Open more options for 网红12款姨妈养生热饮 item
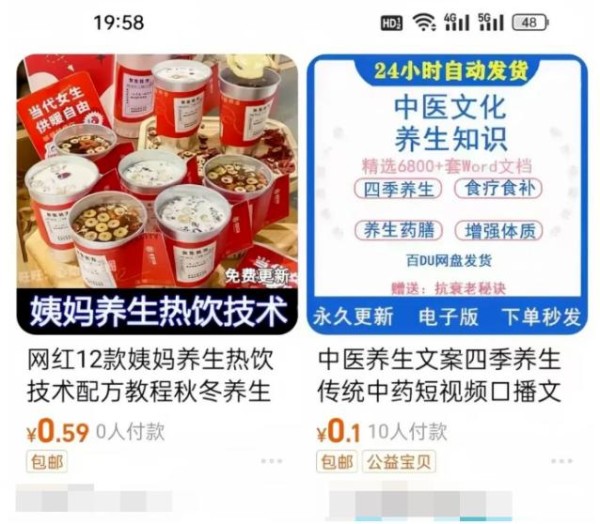This screenshot has height=524, width=600. point(272,461)
